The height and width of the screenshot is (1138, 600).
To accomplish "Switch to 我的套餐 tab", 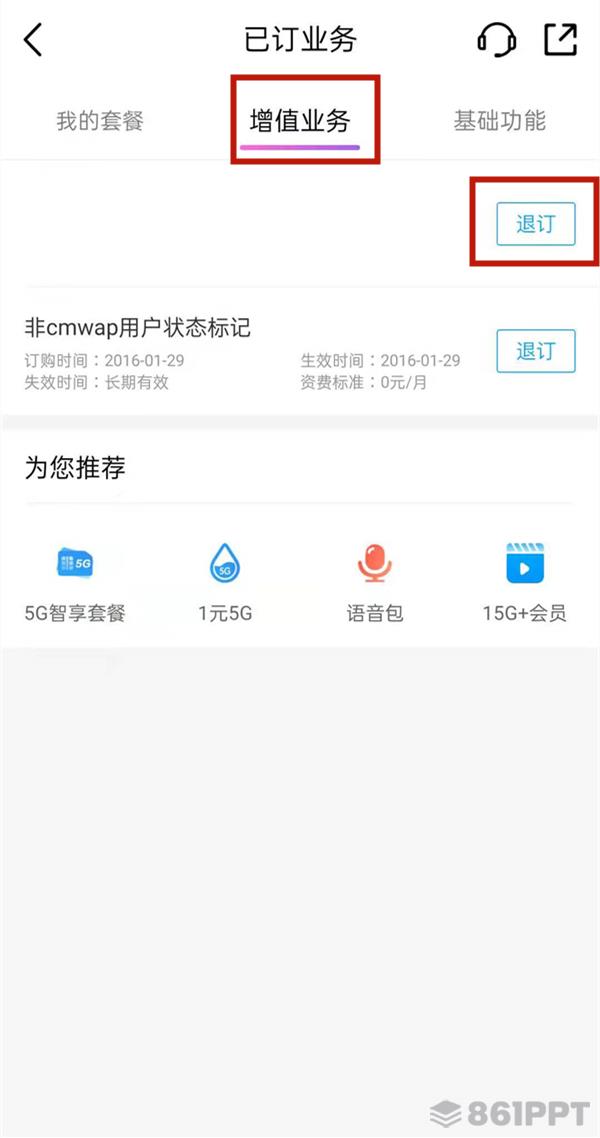I will coord(100,120).
